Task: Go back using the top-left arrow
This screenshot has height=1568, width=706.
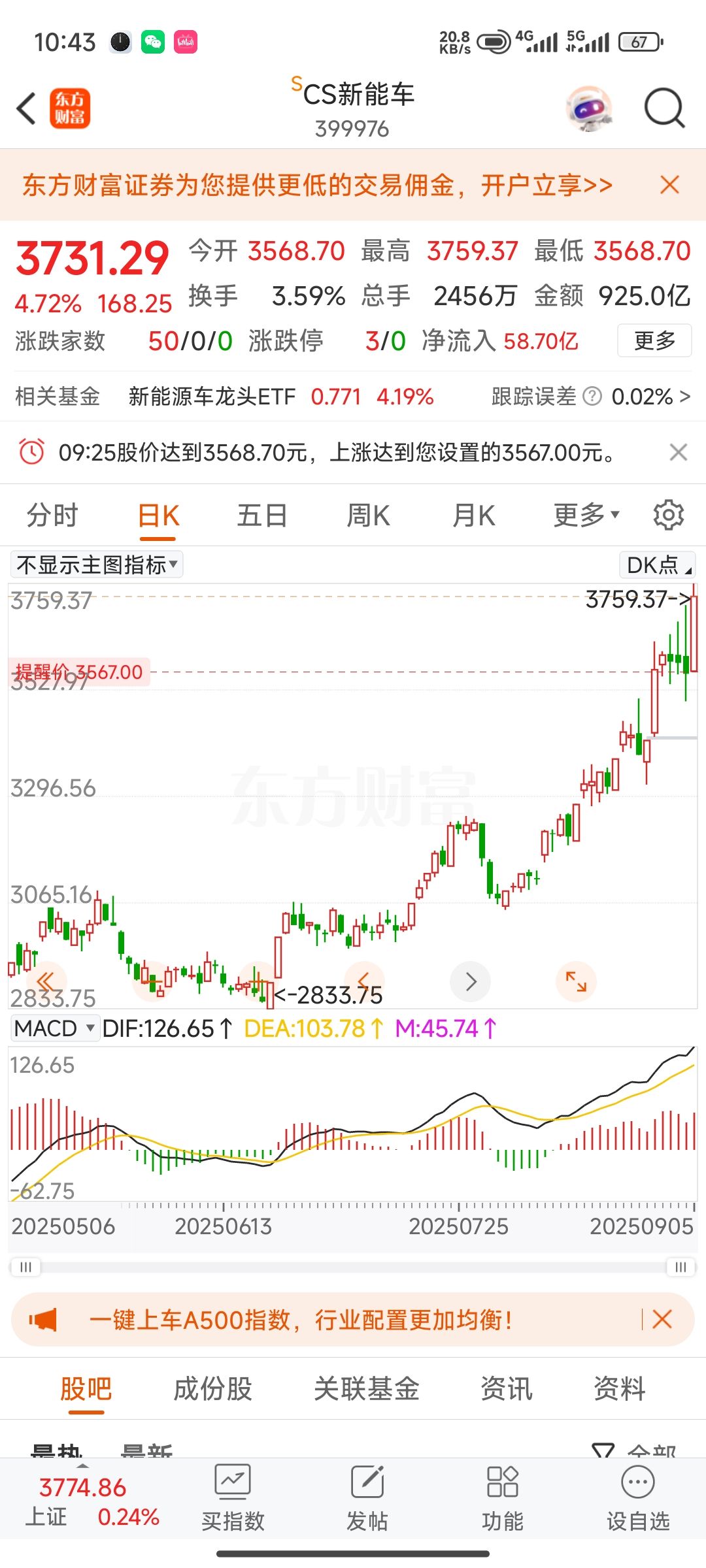Action: pos(26,108)
